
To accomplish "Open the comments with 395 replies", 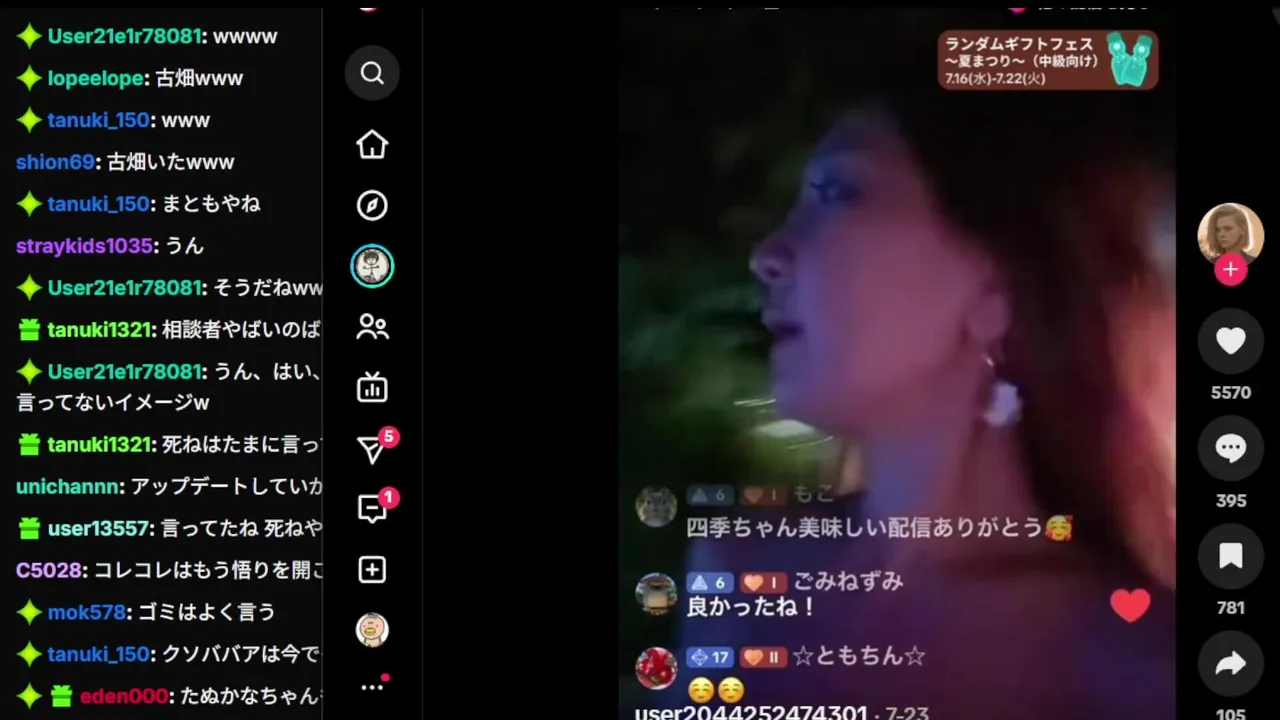I will pyautogui.click(x=1230, y=450).
